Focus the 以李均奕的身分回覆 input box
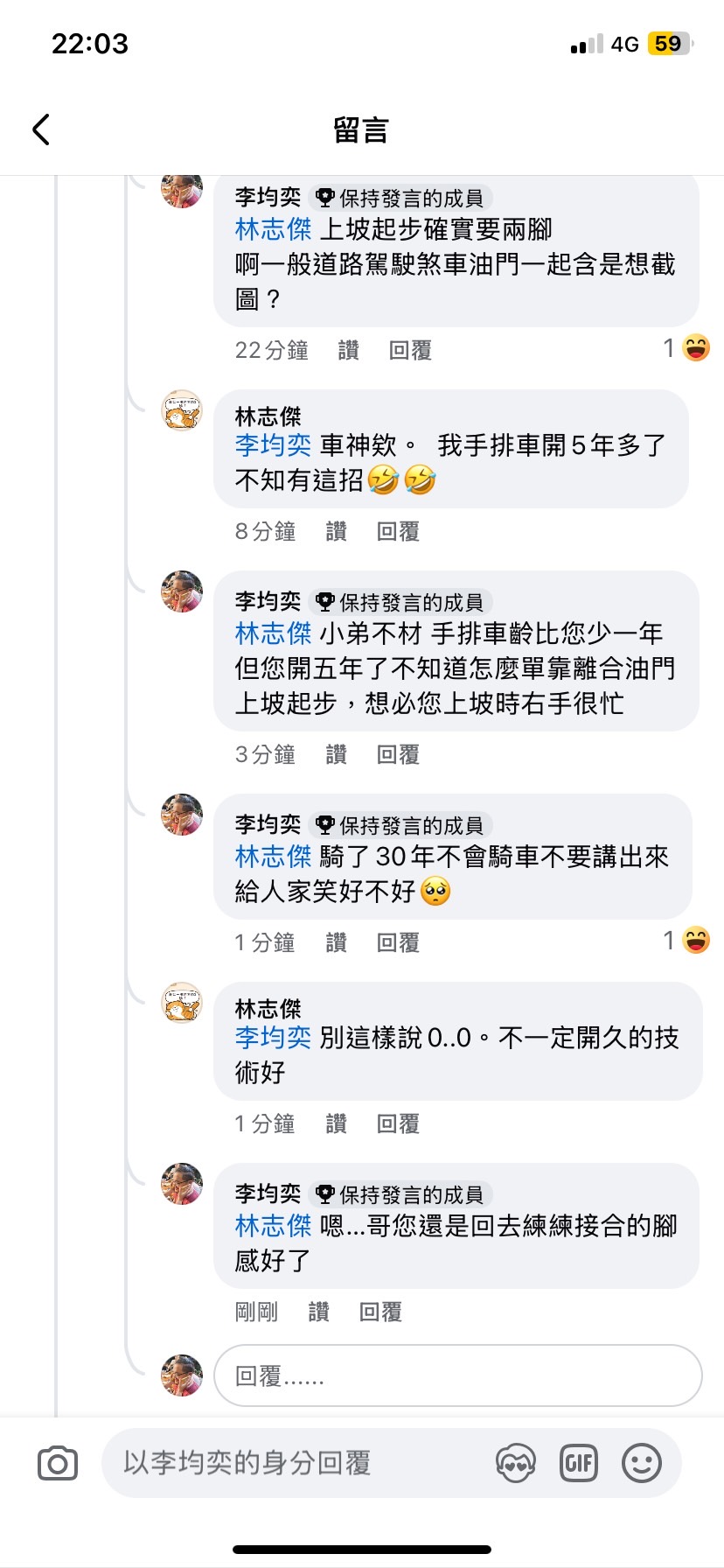 [x=297, y=1462]
